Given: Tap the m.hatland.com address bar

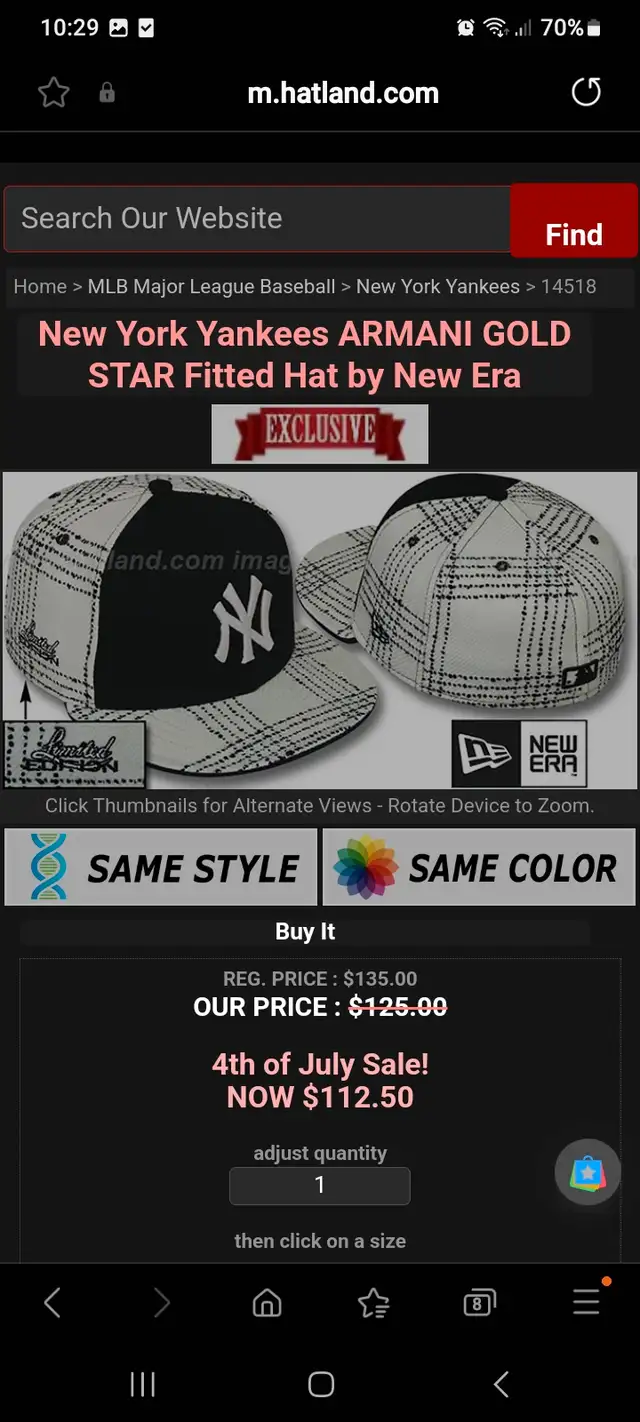Looking at the screenshot, I should pyautogui.click(x=343, y=94).
